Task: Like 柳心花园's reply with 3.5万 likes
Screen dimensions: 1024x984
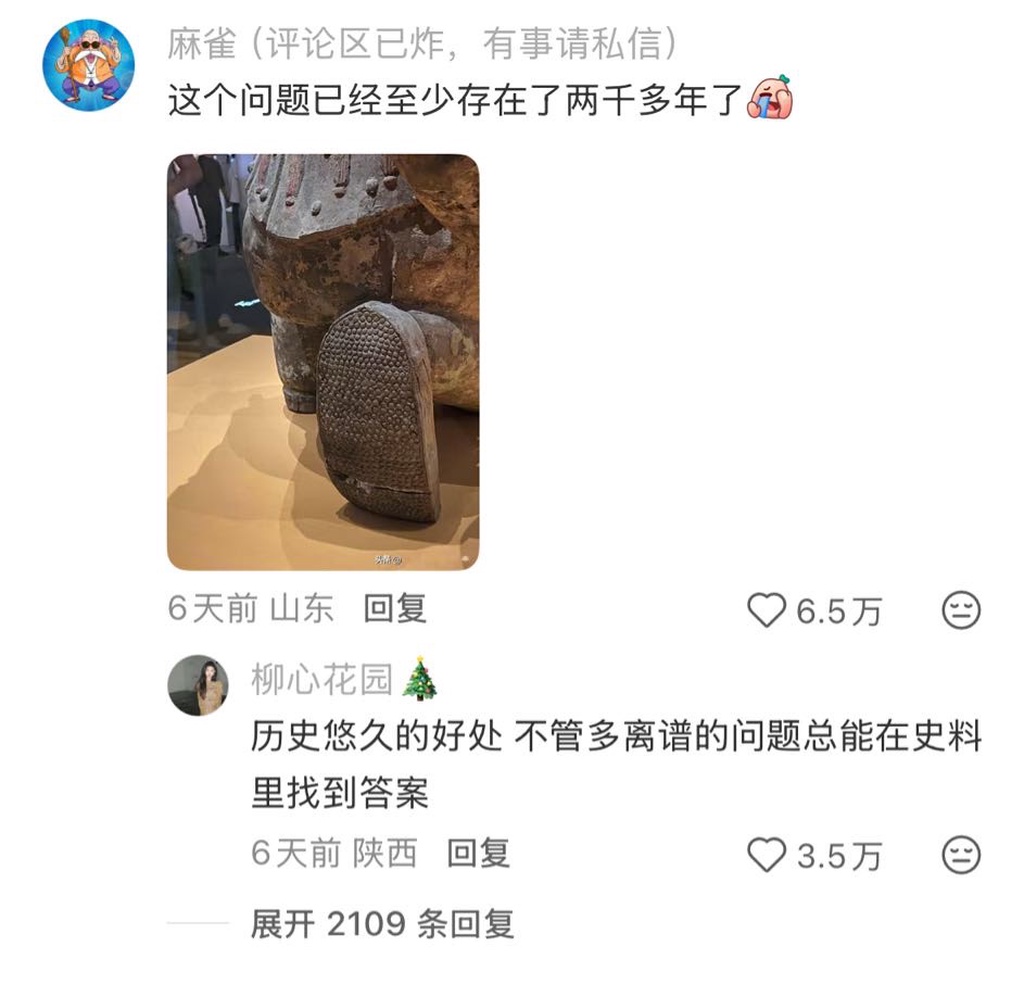Action: click(x=767, y=855)
